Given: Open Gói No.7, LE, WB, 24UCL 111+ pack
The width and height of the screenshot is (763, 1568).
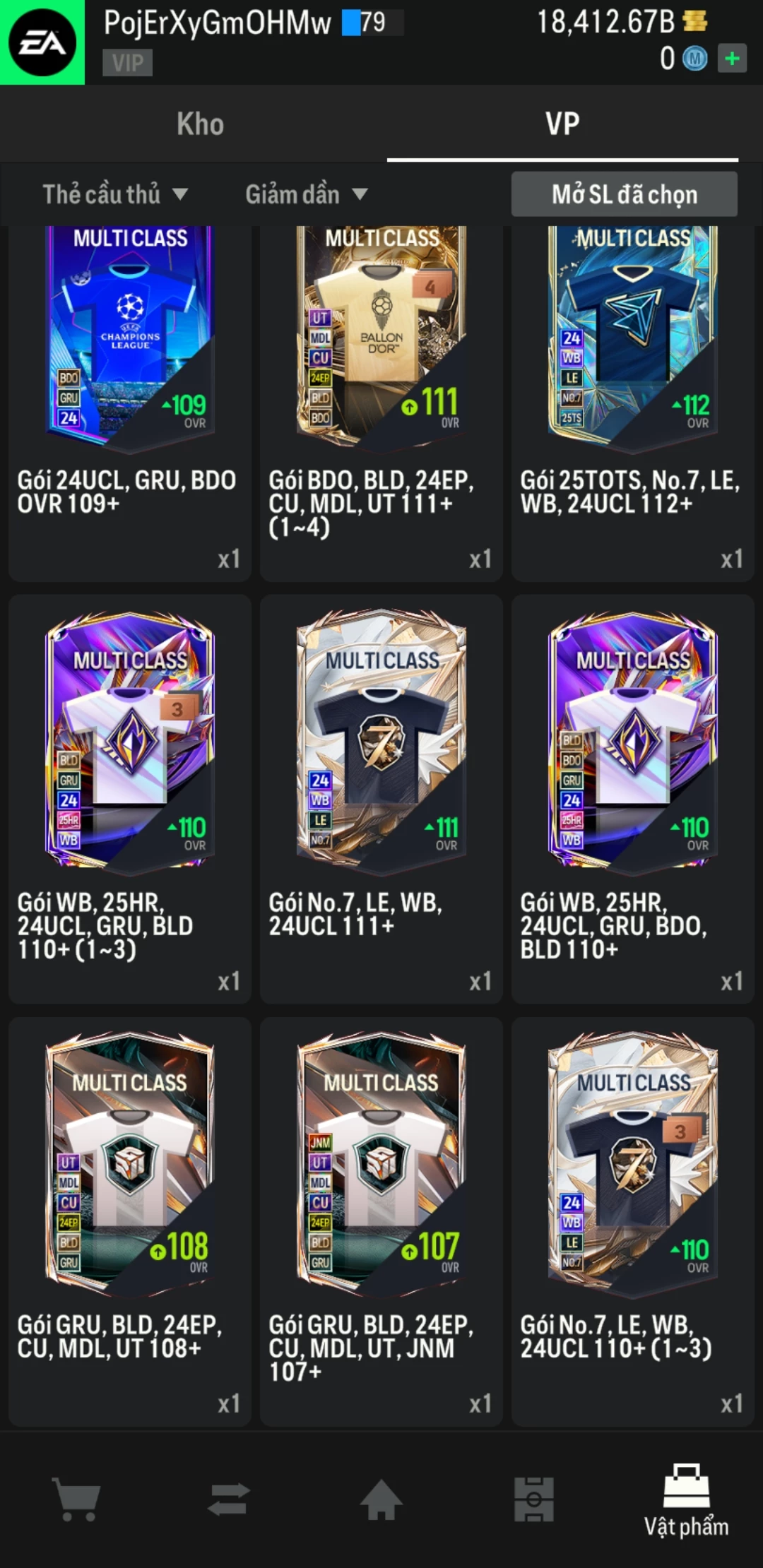Looking at the screenshot, I should [381, 798].
